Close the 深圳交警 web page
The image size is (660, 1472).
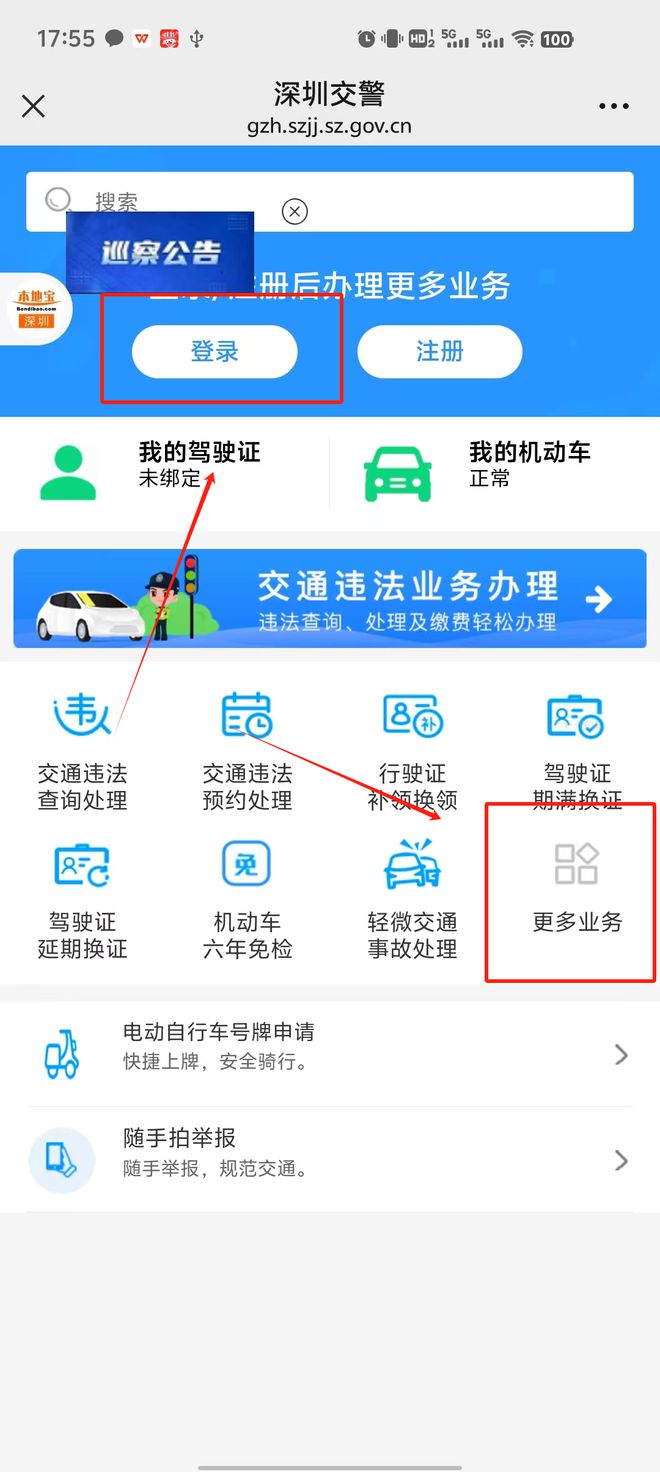pos(33,106)
